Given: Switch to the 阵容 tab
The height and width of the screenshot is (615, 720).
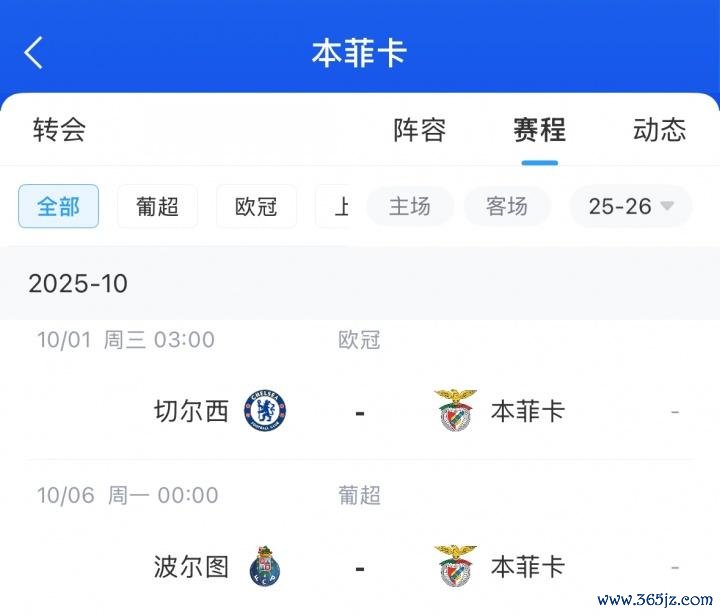Looking at the screenshot, I should [419, 130].
